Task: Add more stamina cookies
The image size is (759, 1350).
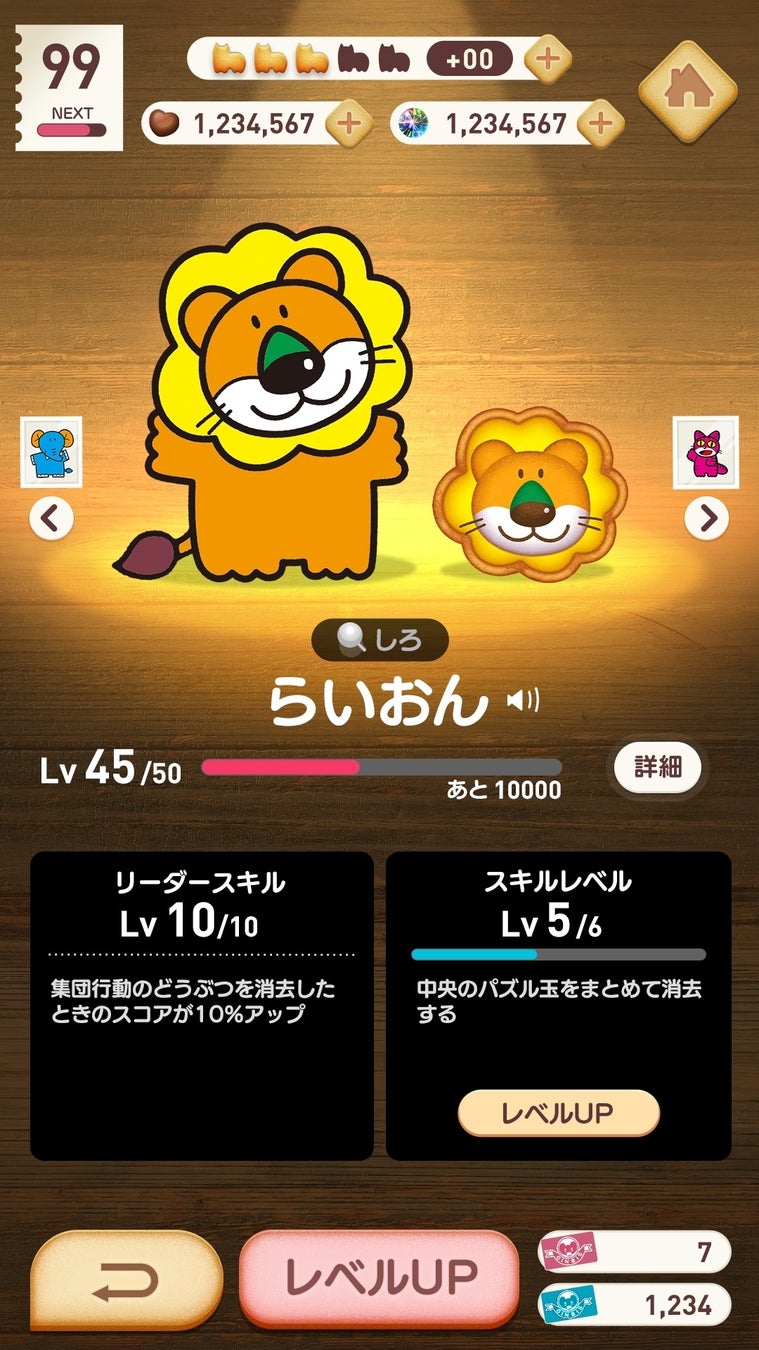Action: (547, 59)
